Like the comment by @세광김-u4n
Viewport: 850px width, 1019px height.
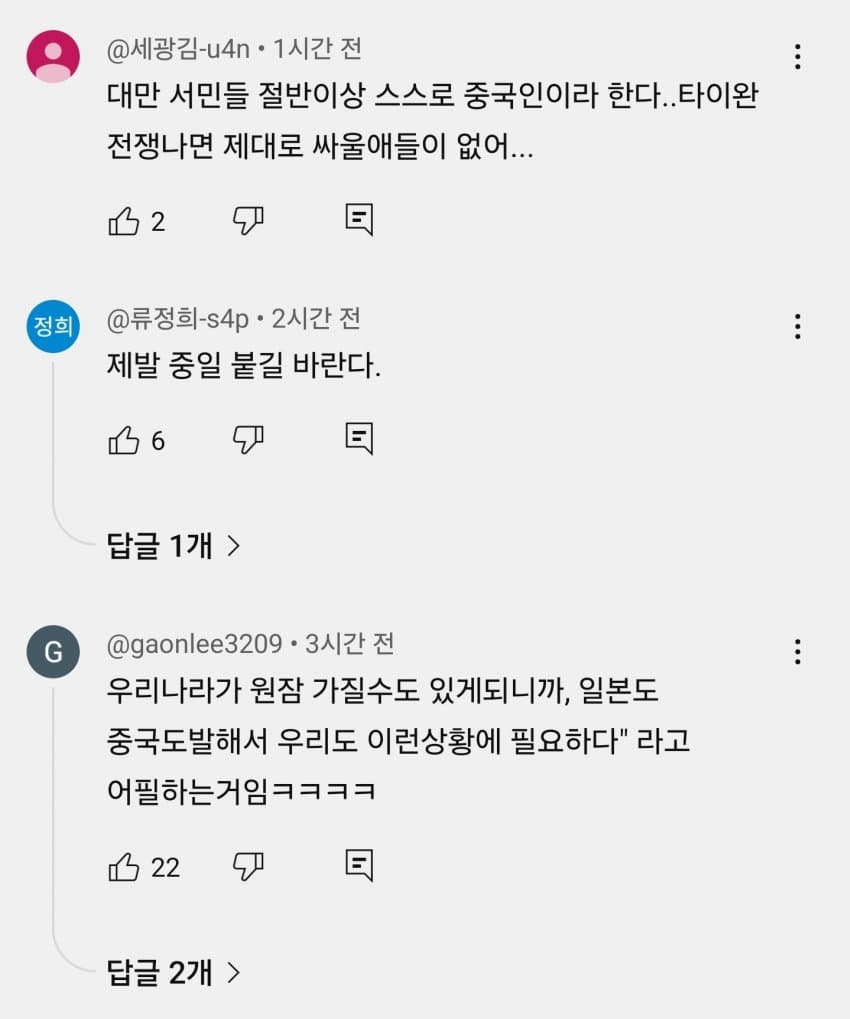click(x=124, y=221)
